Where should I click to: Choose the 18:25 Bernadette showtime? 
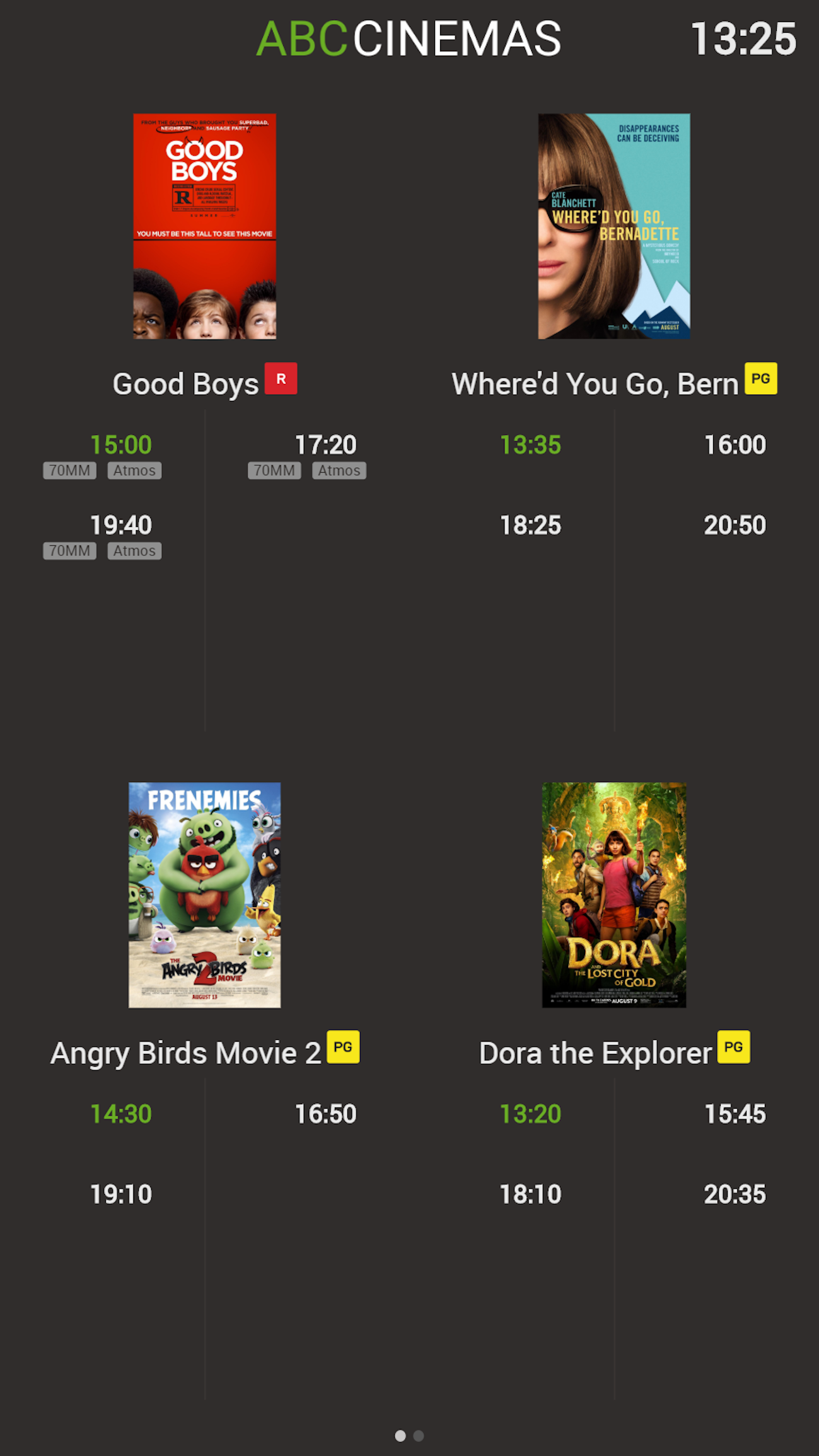tap(530, 525)
